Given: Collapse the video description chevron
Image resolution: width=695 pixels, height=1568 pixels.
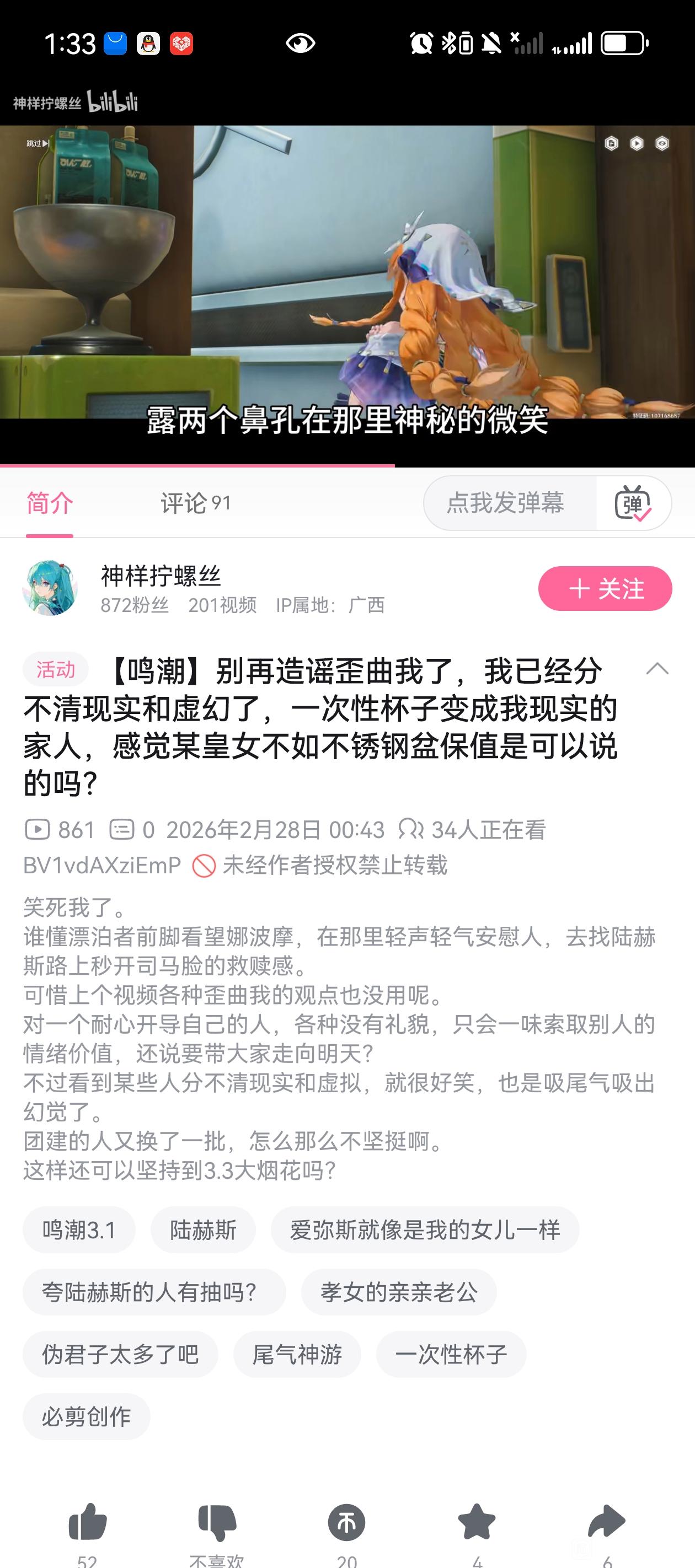Looking at the screenshot, I should pos(656,669).
